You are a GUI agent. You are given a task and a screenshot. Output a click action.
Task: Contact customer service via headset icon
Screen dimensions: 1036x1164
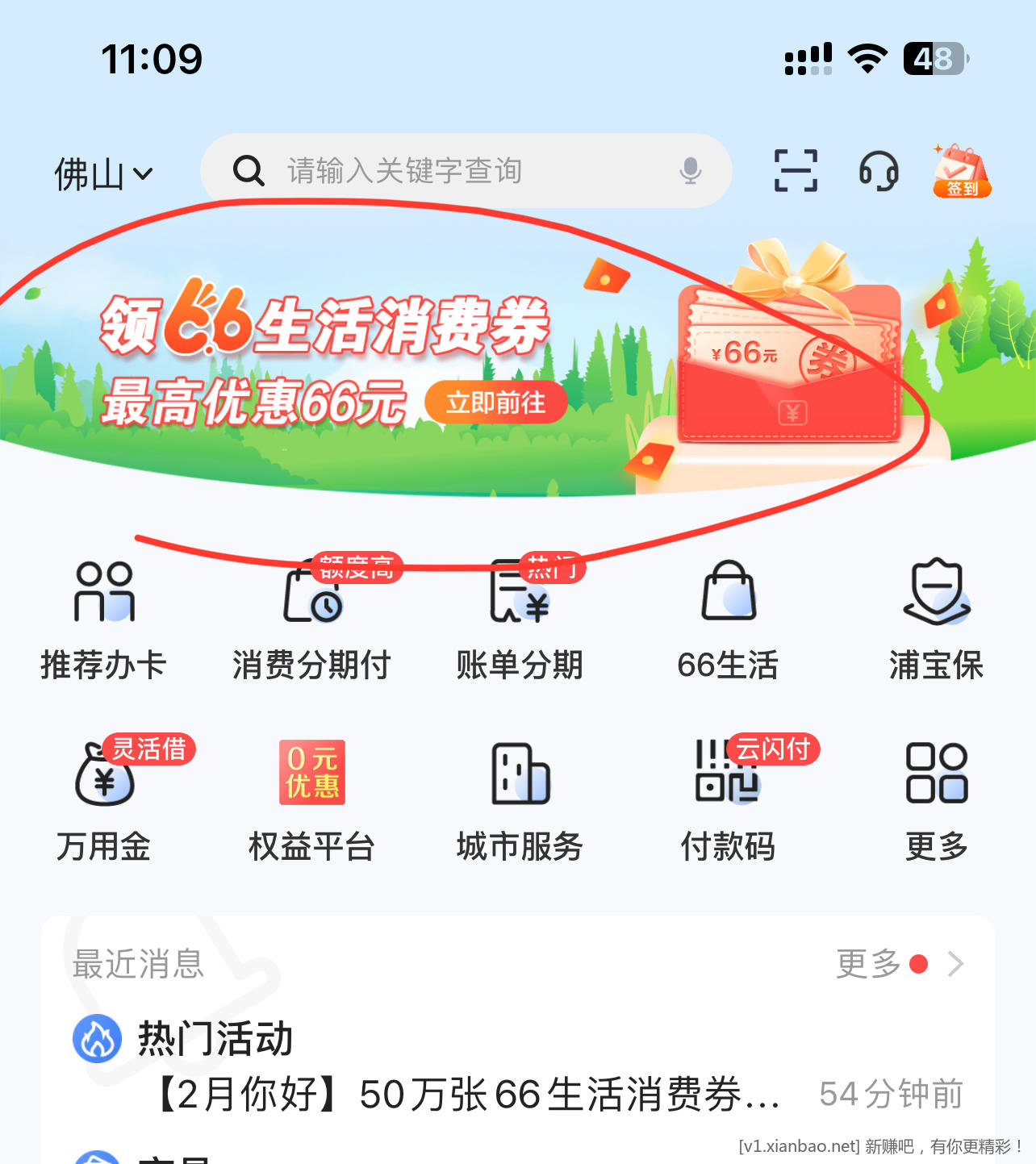tap(878, 171)
